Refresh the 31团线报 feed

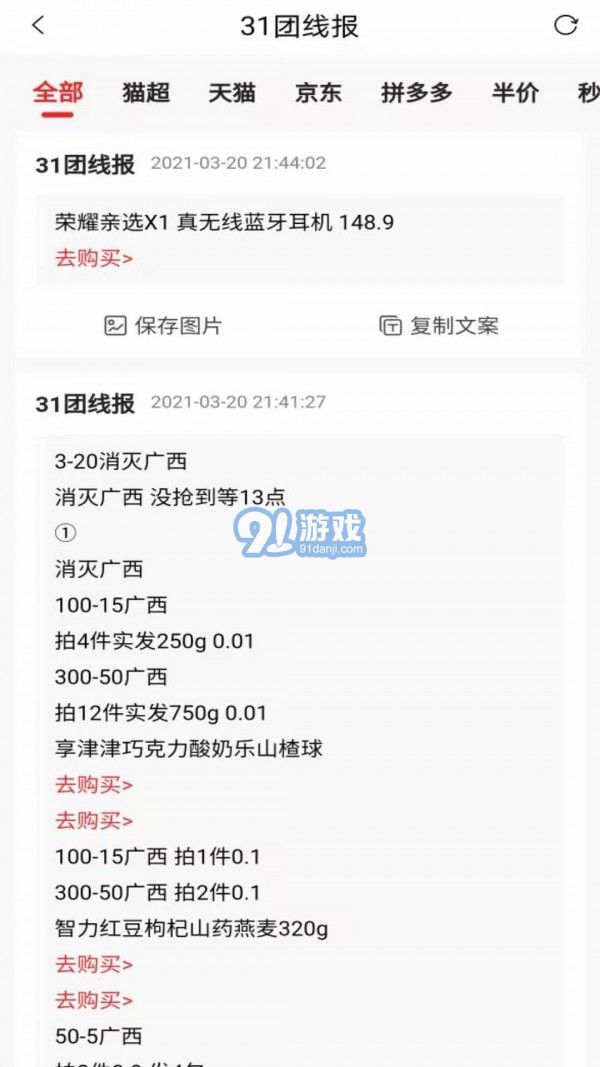[566, 26]
